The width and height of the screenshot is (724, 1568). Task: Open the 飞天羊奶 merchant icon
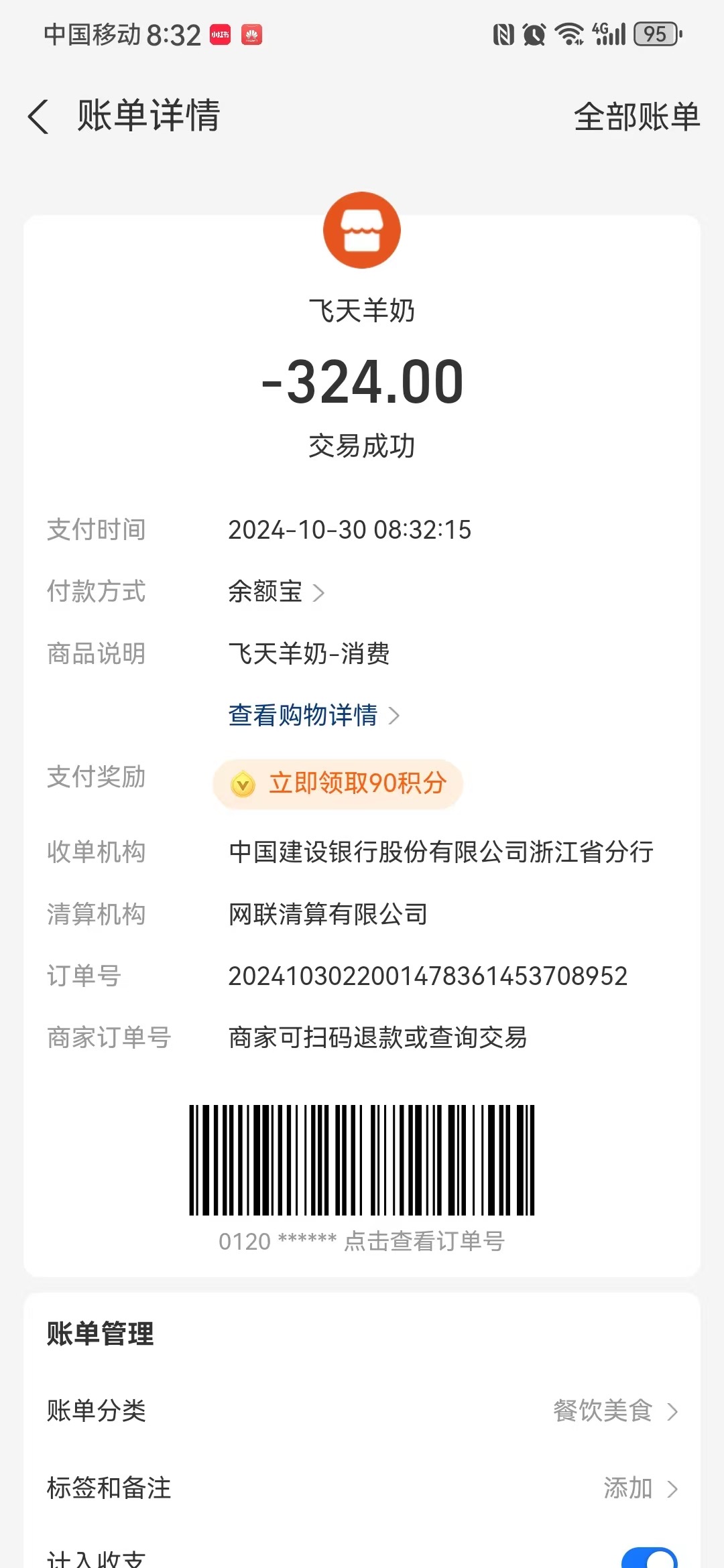(x=362, y=231)
